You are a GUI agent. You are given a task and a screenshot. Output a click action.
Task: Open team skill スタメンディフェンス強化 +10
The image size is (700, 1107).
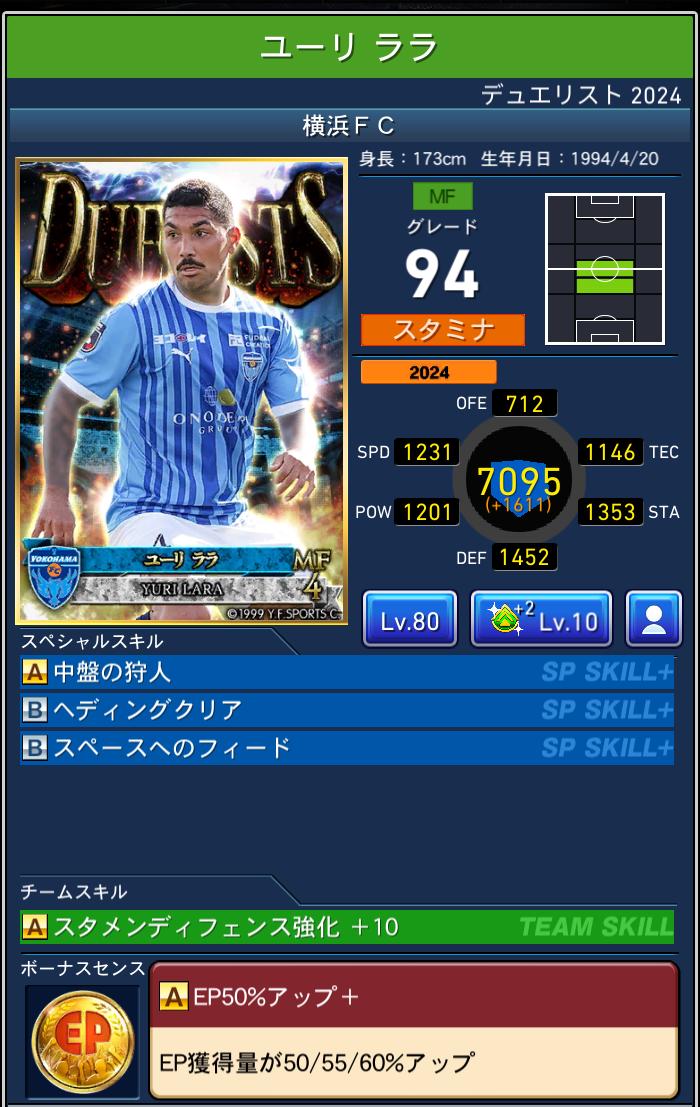tap(346, 927)
